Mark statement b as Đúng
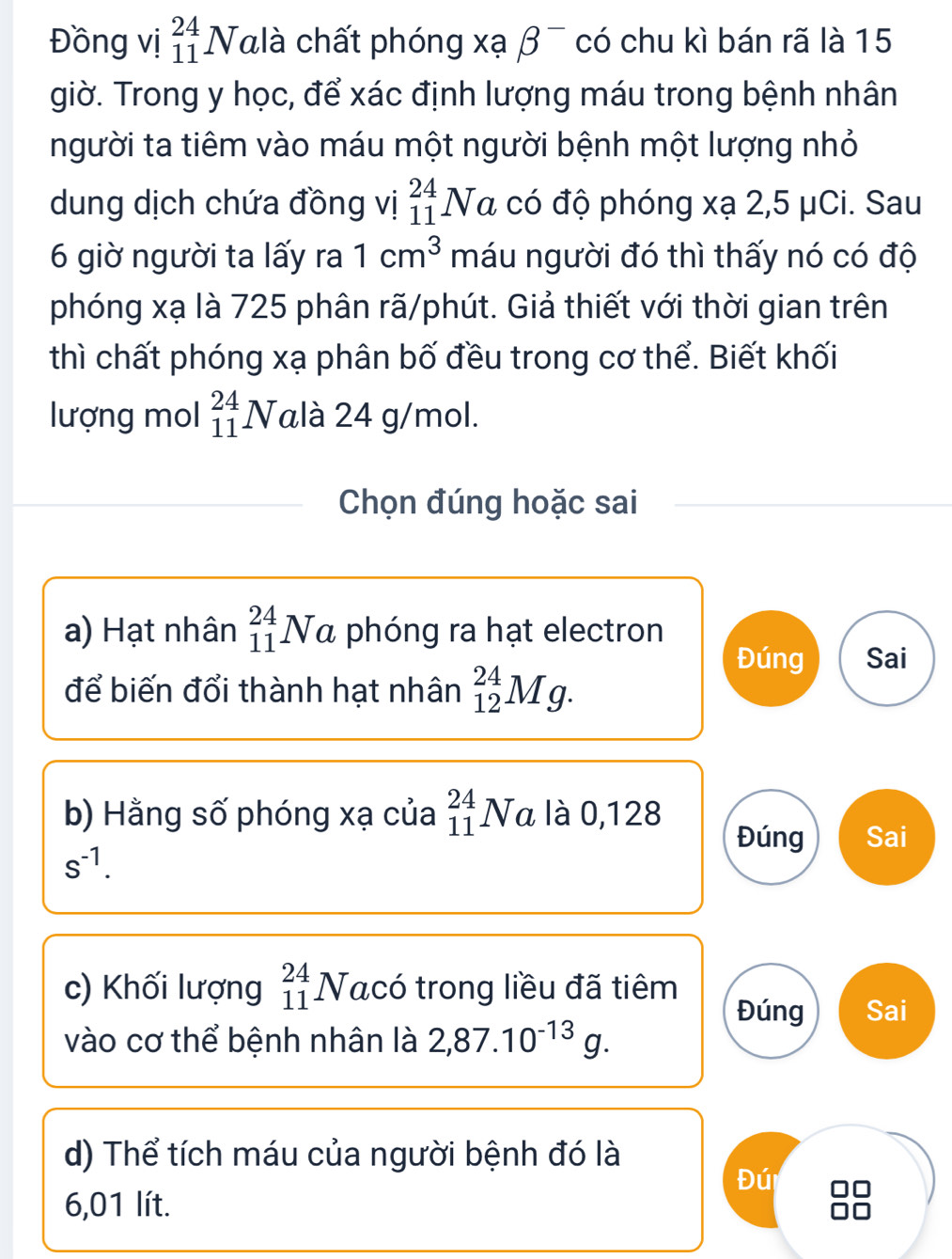This screenshot has height=1259, width=952. click(771, 837)
